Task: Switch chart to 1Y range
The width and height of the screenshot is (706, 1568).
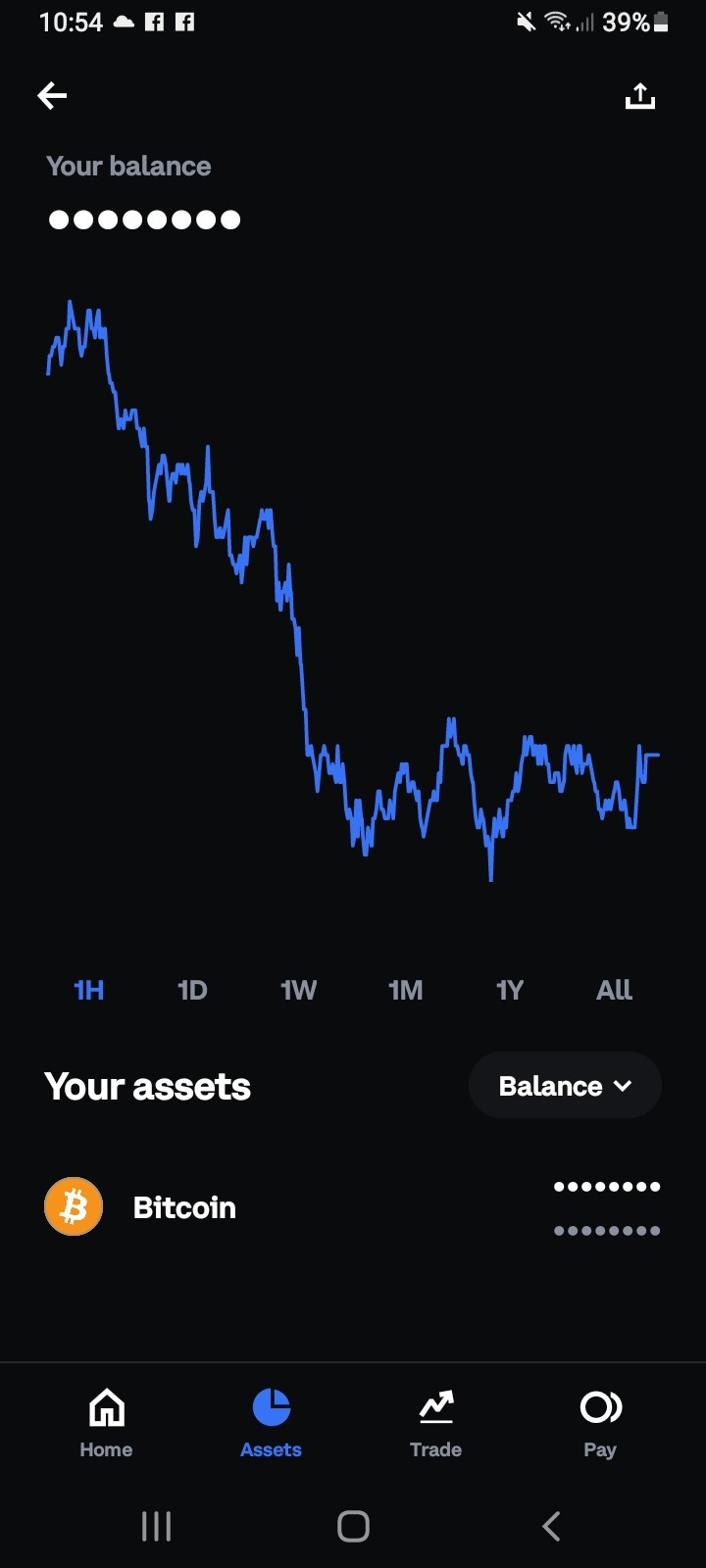Action: [x=510, y=990]
